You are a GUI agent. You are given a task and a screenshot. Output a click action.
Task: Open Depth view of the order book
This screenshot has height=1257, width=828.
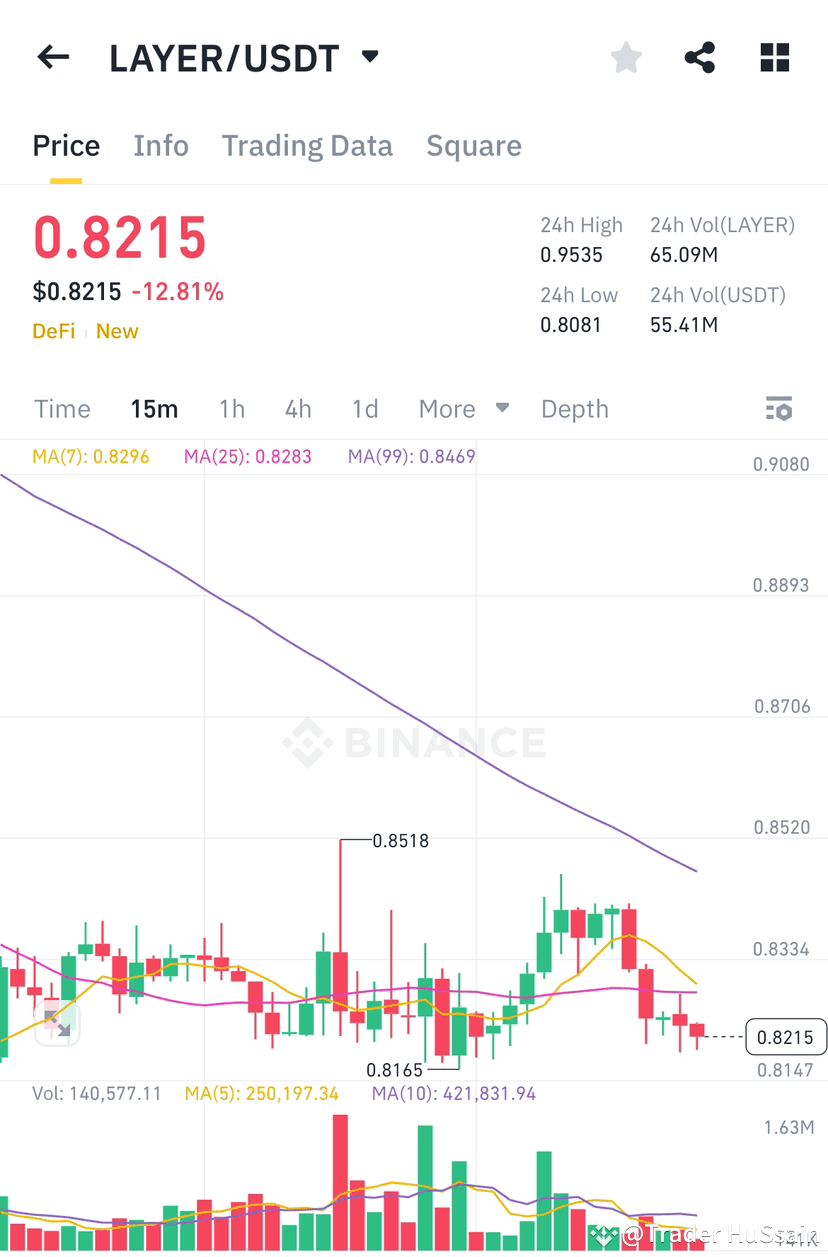574,408
